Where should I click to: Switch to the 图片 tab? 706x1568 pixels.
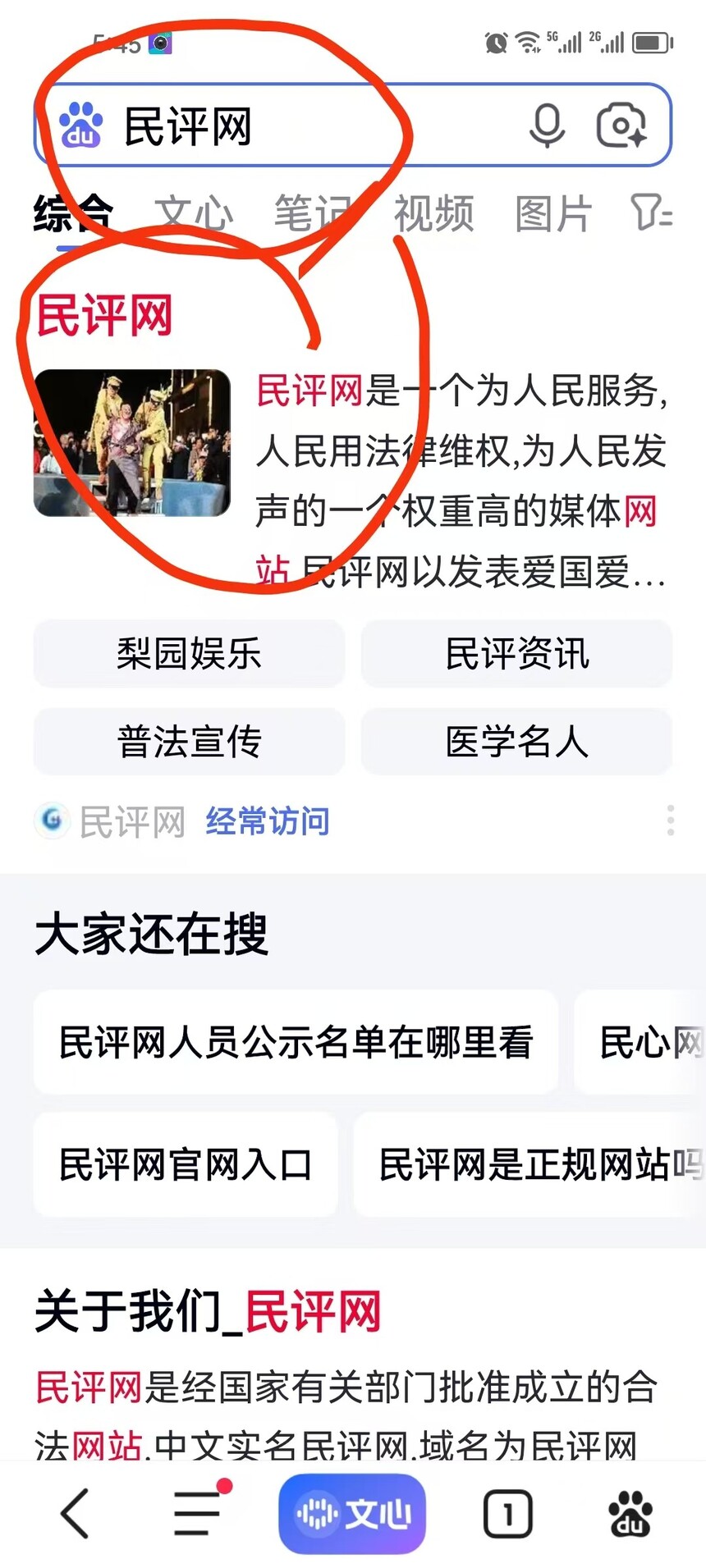click(554, 213)
